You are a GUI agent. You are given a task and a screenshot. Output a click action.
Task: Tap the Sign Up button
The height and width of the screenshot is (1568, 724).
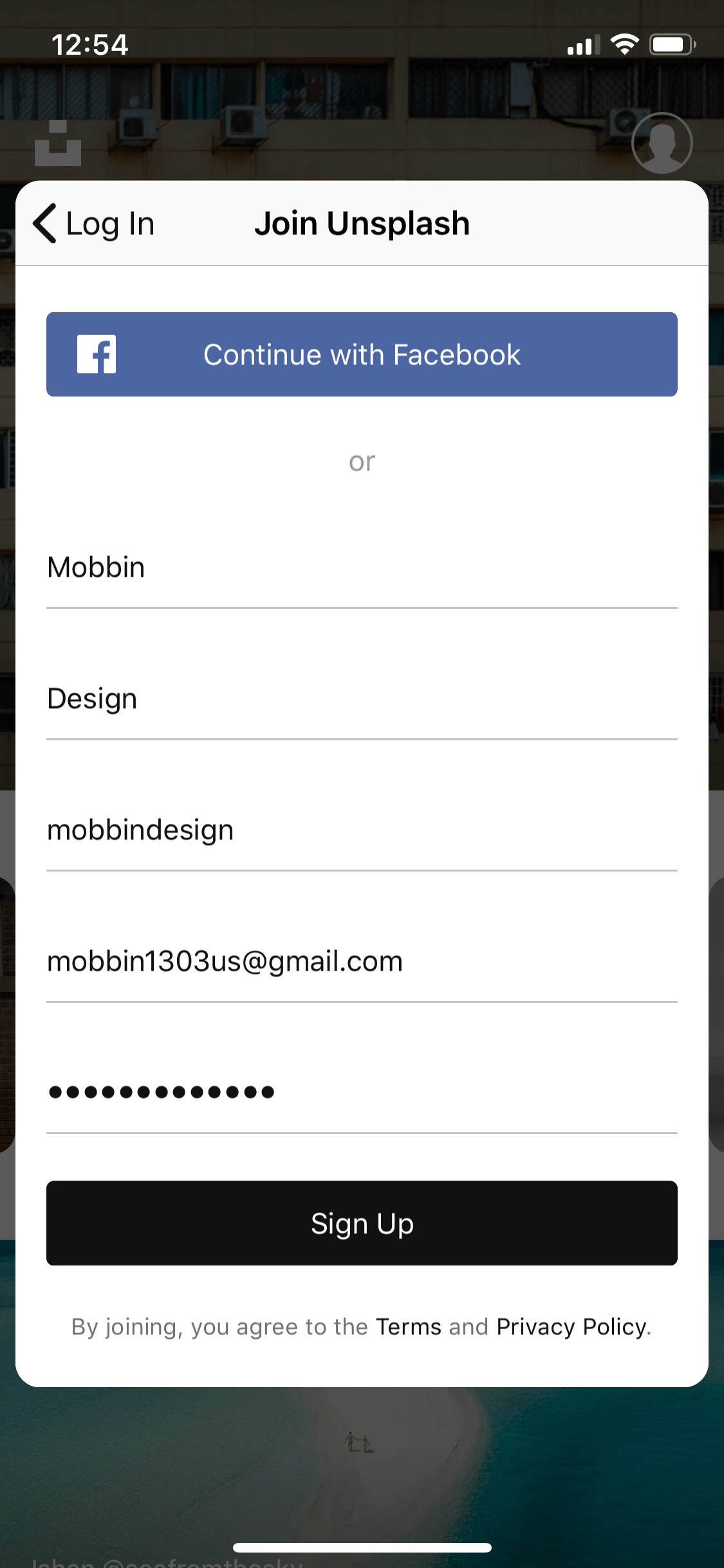[x=362, y=1223]
